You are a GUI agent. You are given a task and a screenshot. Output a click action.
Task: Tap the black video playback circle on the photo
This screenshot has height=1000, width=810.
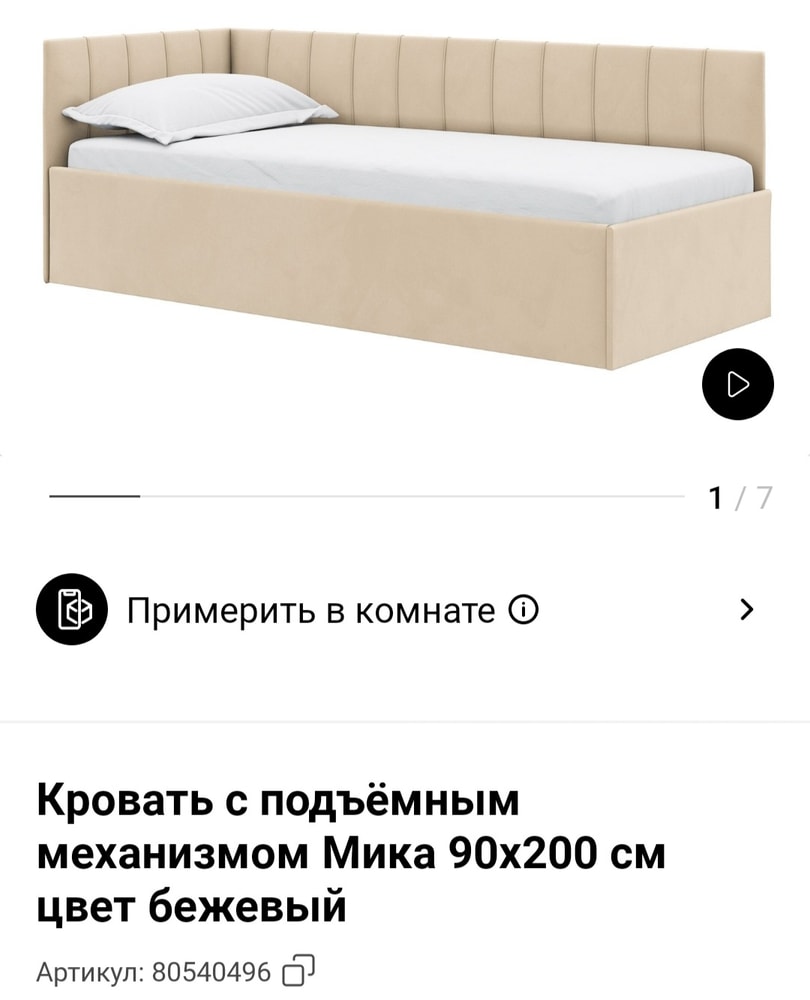(x=736, y=383)
